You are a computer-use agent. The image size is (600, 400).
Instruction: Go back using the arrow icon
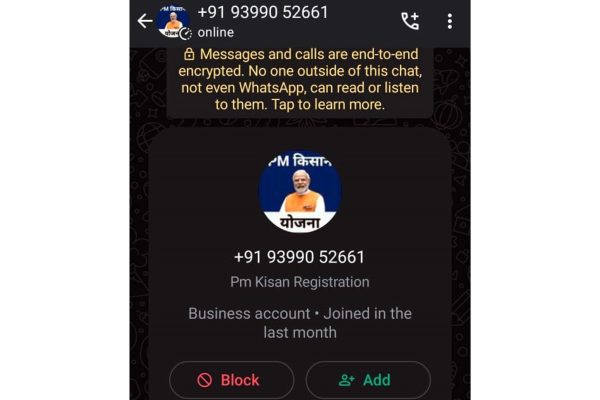click(145, 21)
